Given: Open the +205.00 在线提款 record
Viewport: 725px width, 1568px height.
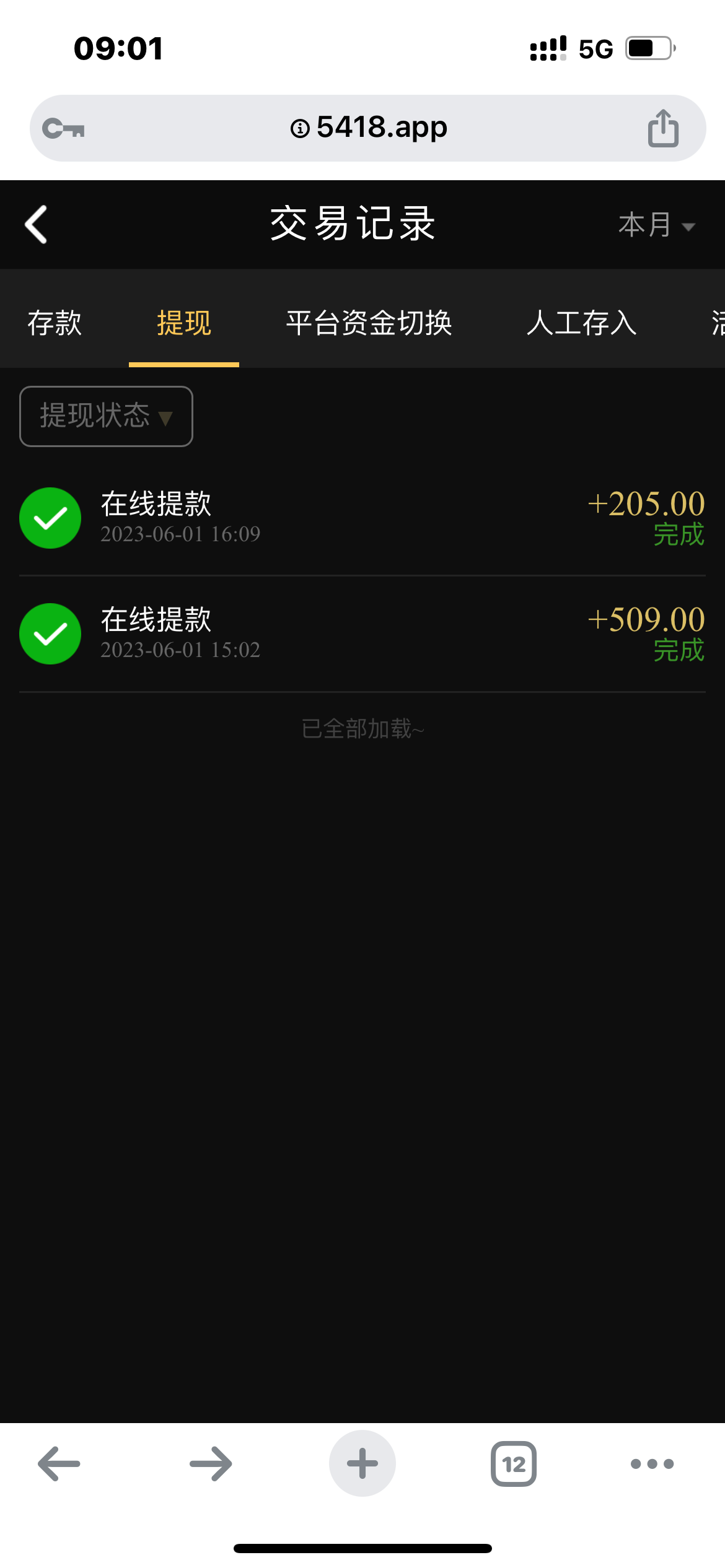Looking at the screenshot, I should coord(362,518).
